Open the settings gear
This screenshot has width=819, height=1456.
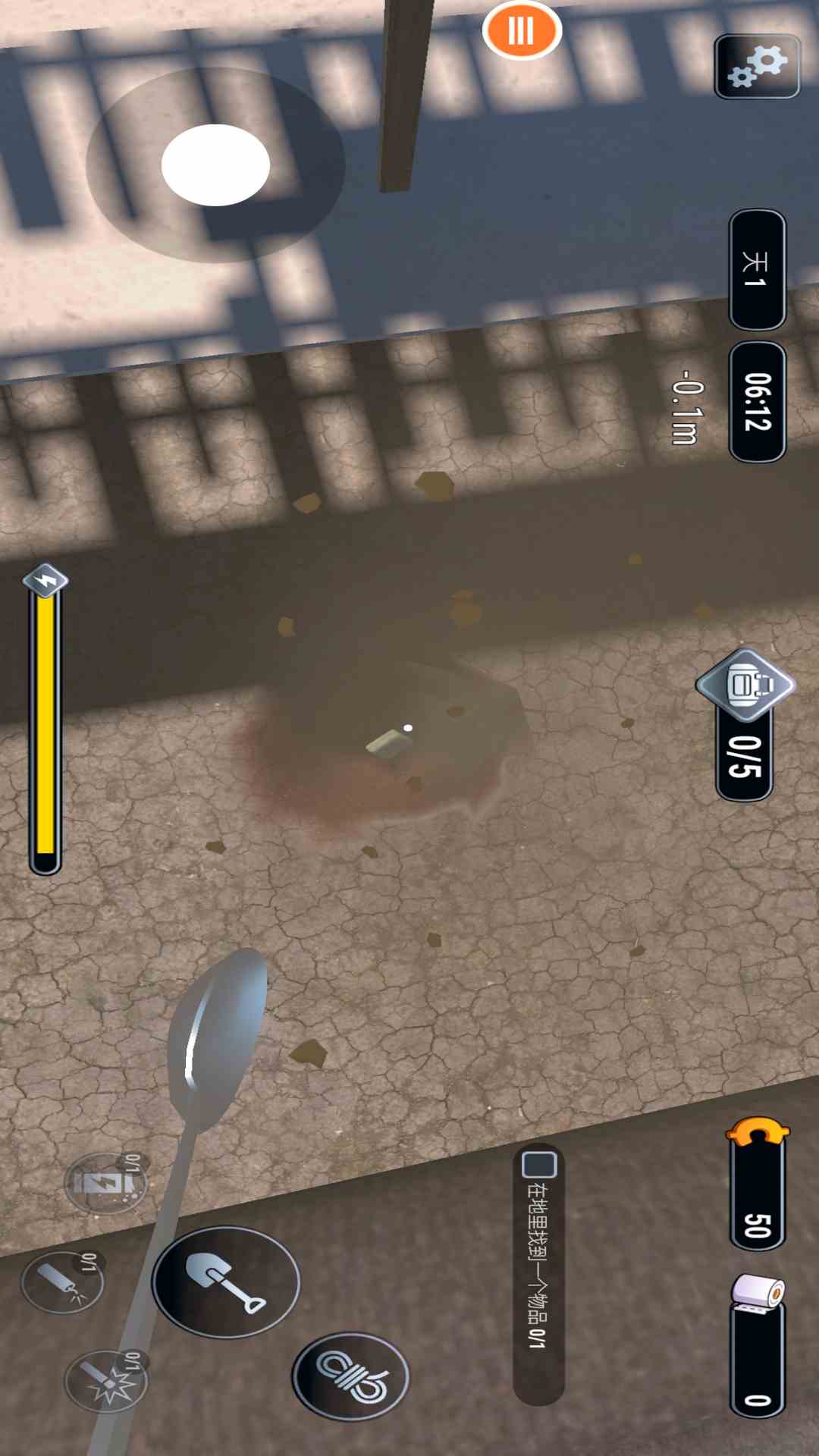(757, 67)
